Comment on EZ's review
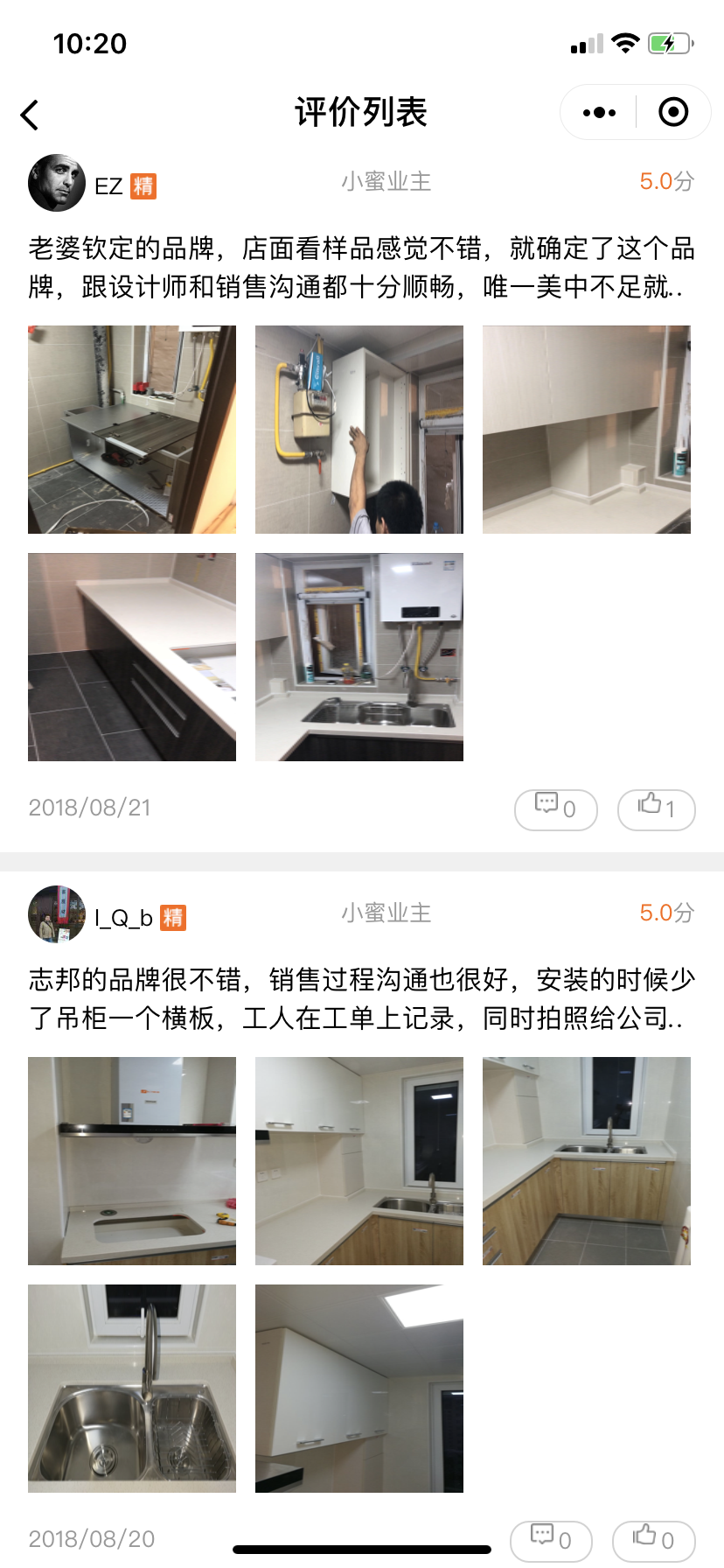The height and width of the screenshot is (1568, 724). [556, 809]
